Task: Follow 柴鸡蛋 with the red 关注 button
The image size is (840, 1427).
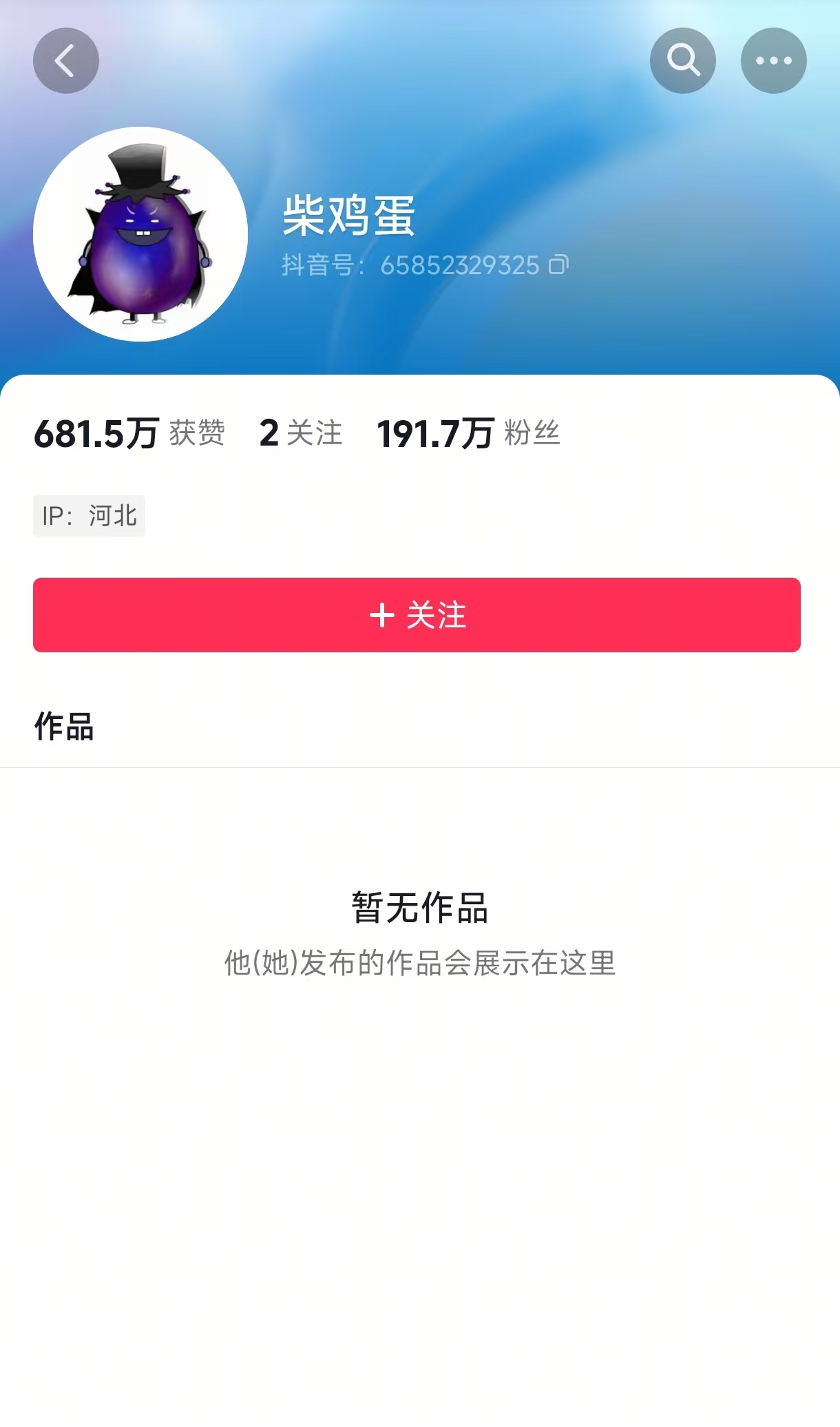Action: [417, 615]
